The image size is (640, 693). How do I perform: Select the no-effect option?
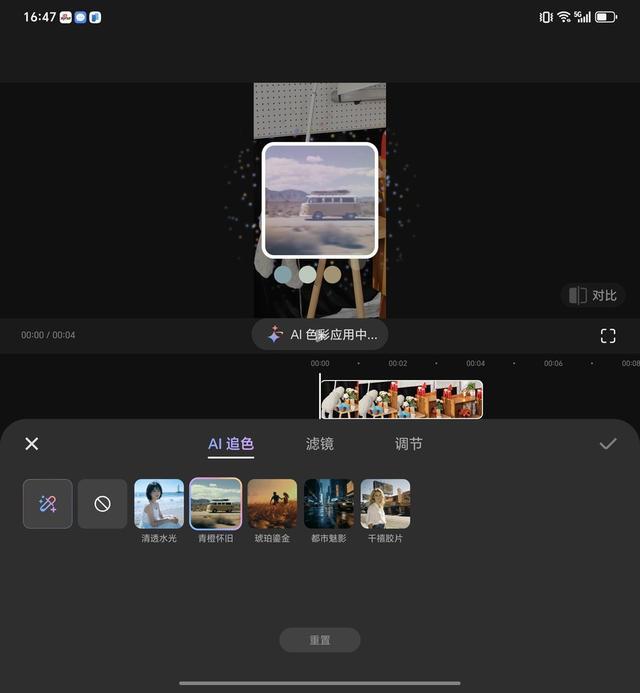point(103,504)
